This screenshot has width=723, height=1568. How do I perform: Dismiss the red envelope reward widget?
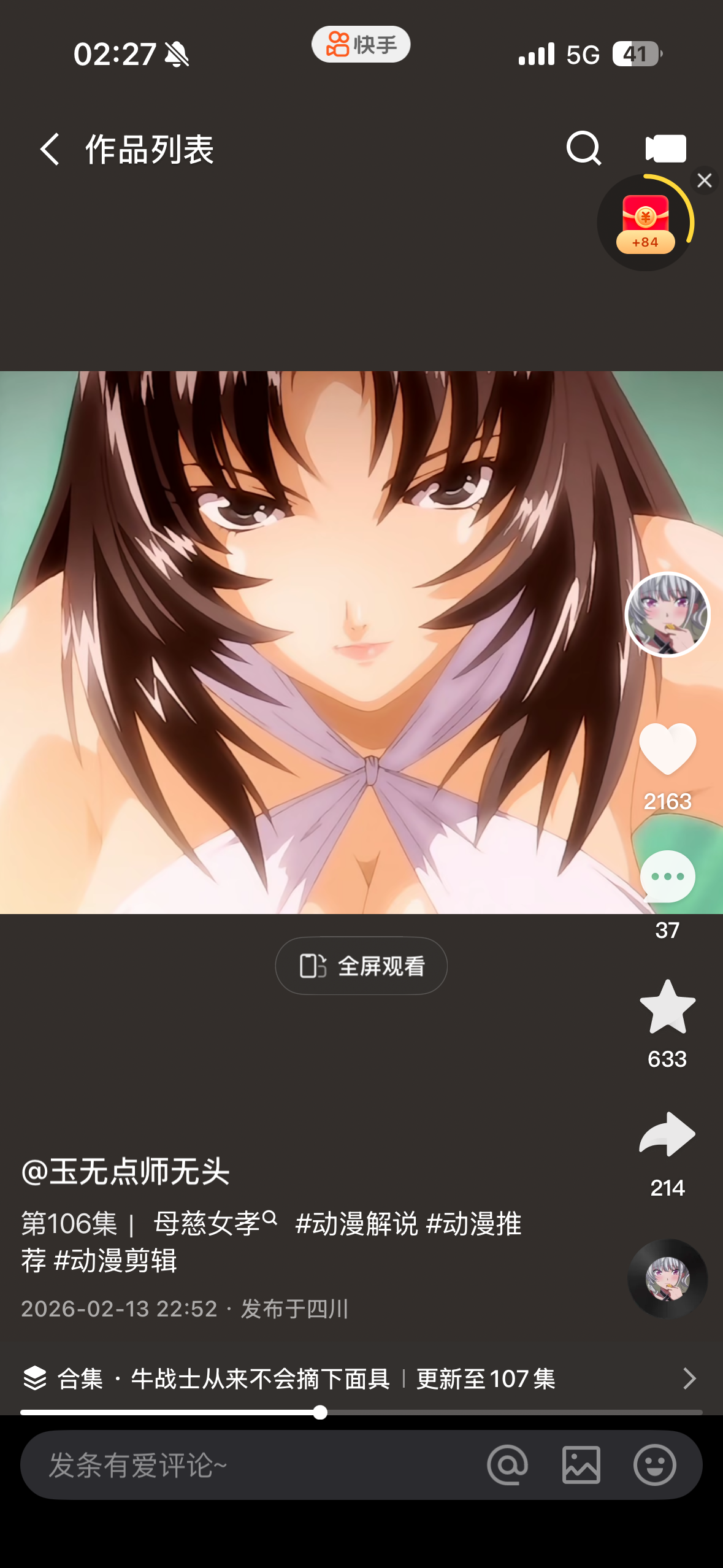704,180
